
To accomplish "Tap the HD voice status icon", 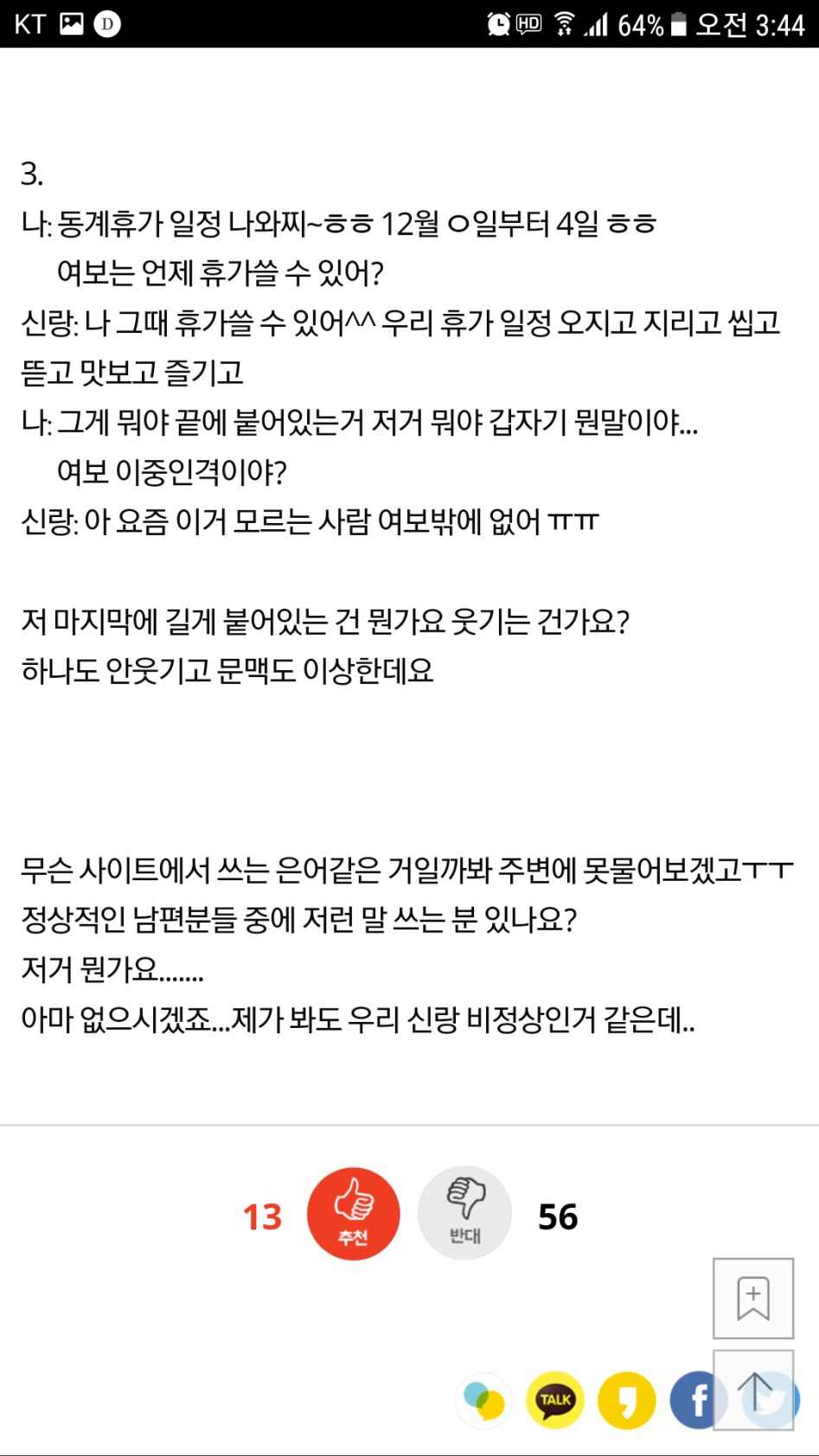I will pyautogui.click(x=527, y=23).
